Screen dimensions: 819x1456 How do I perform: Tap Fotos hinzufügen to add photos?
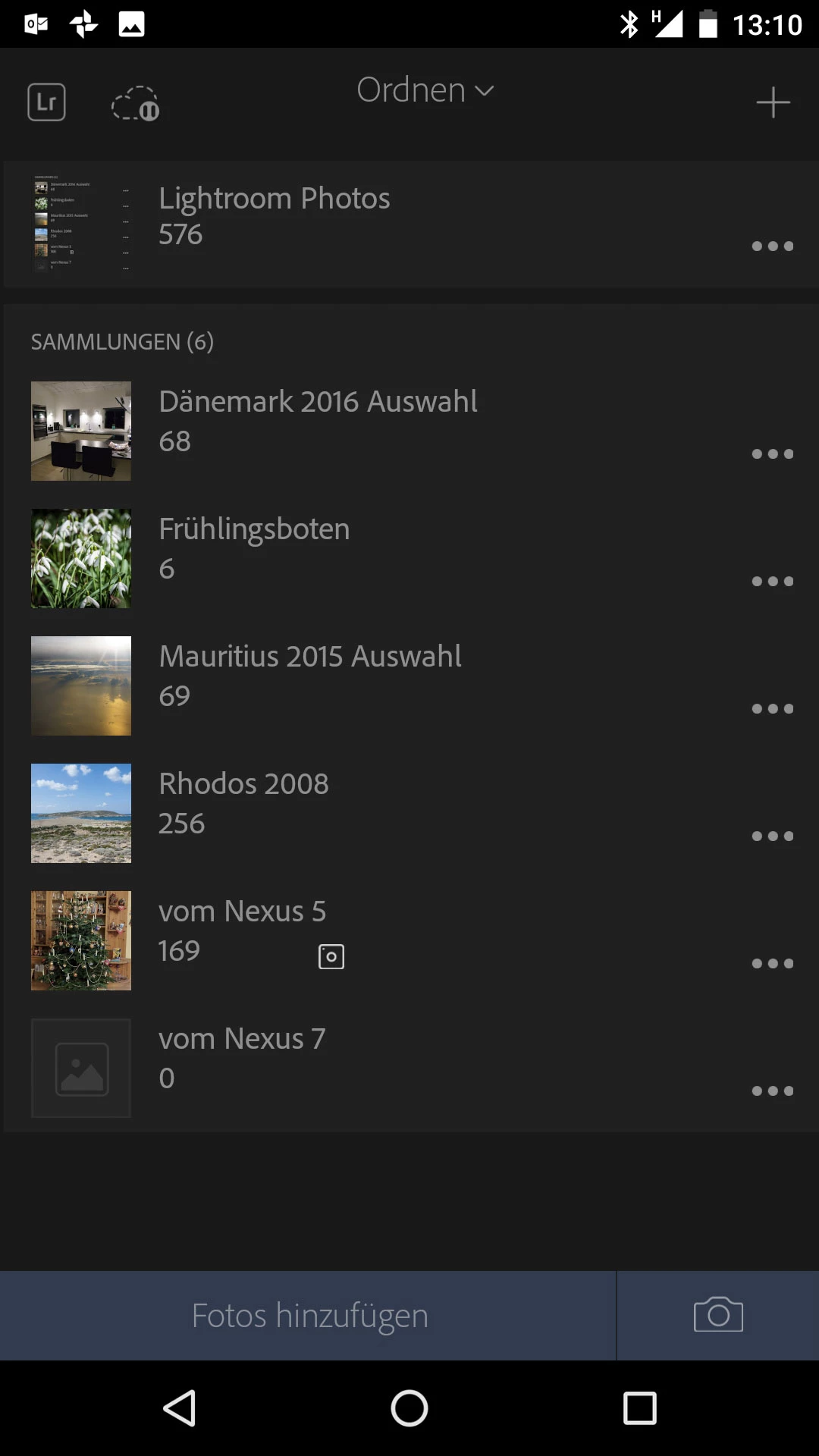pyautogui.click(x=309, y=1316)
